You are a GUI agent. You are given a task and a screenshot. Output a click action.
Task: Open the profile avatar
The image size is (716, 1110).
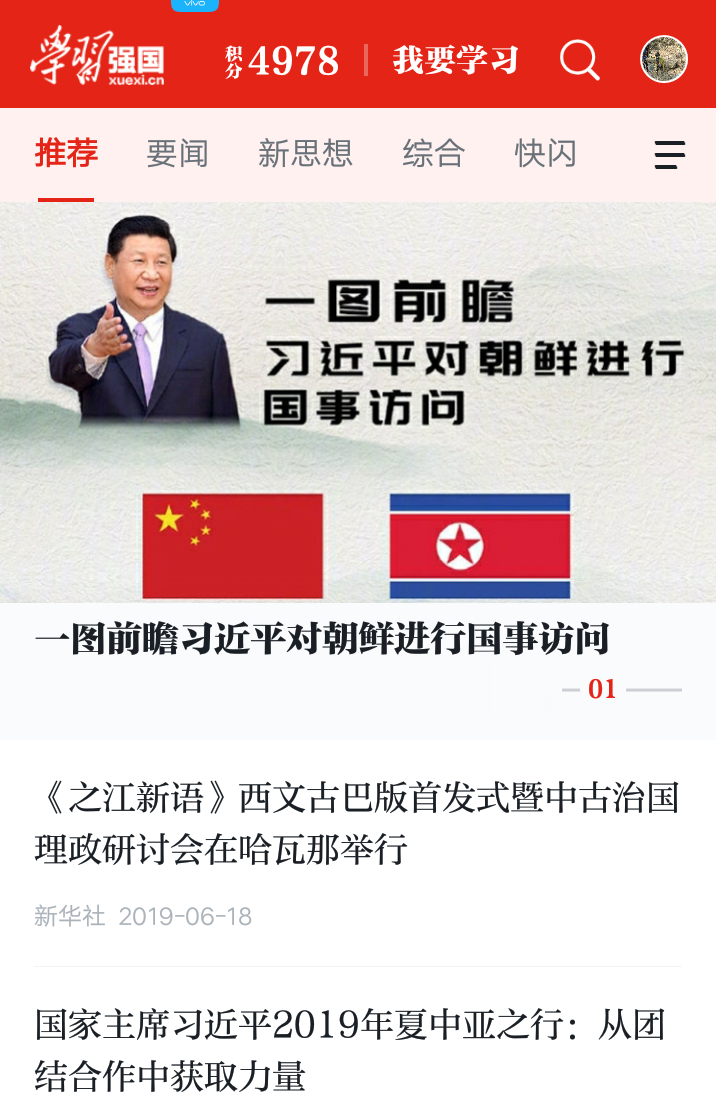(664, 59)
